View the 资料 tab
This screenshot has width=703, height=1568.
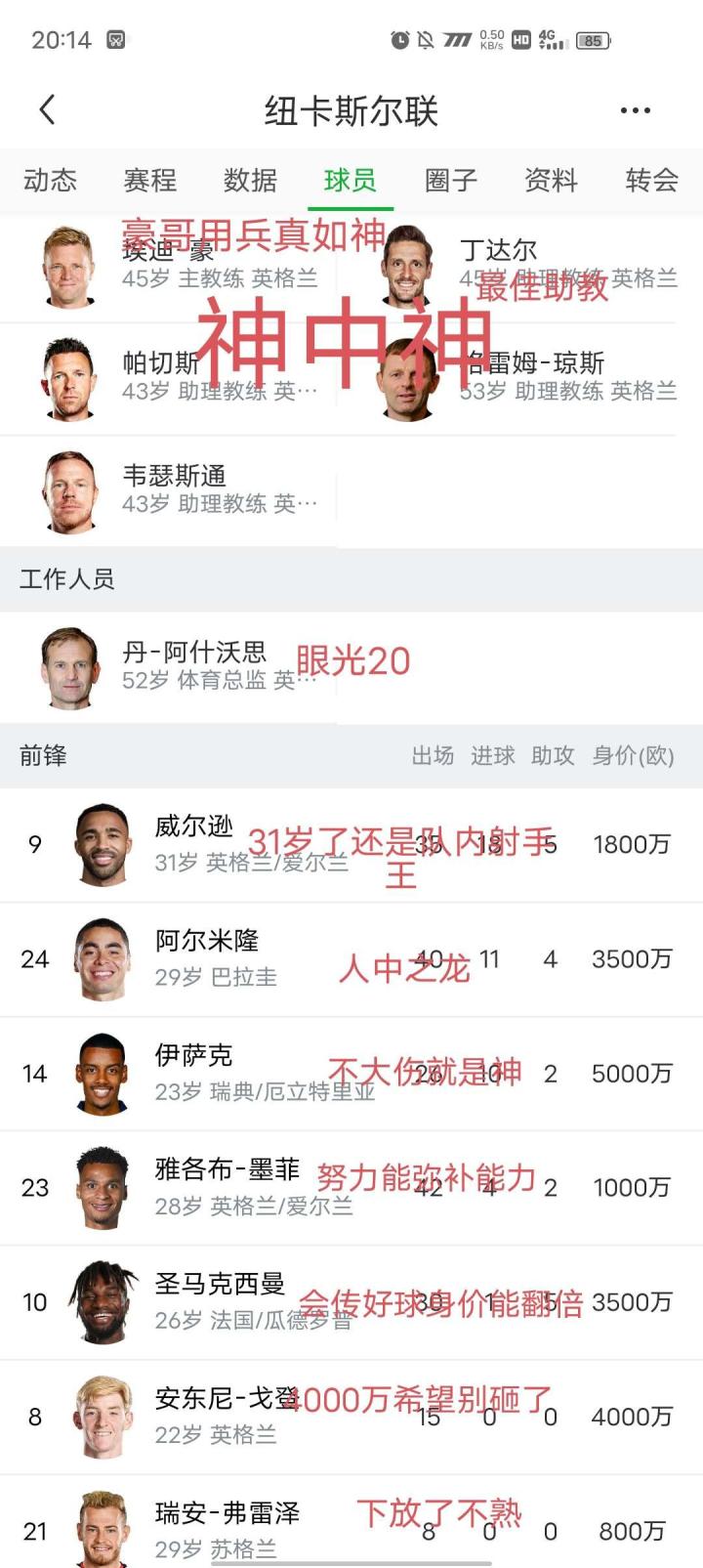[551, 181]
